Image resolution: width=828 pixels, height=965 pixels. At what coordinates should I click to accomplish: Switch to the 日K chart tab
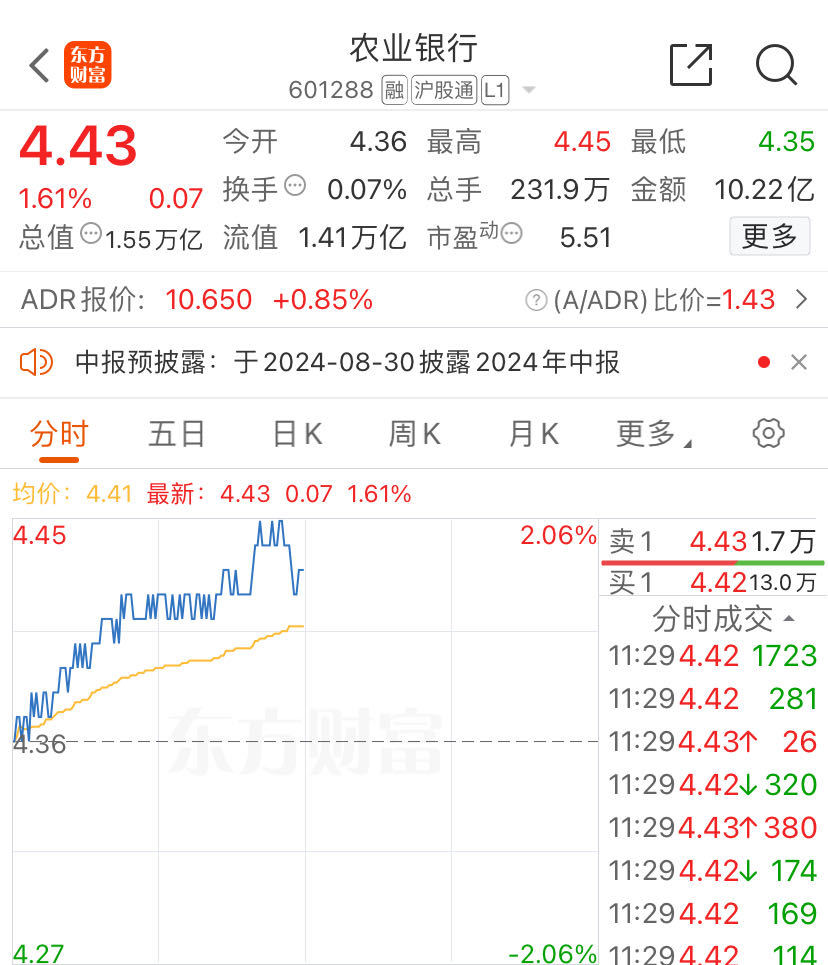click(x=297, y=434)
